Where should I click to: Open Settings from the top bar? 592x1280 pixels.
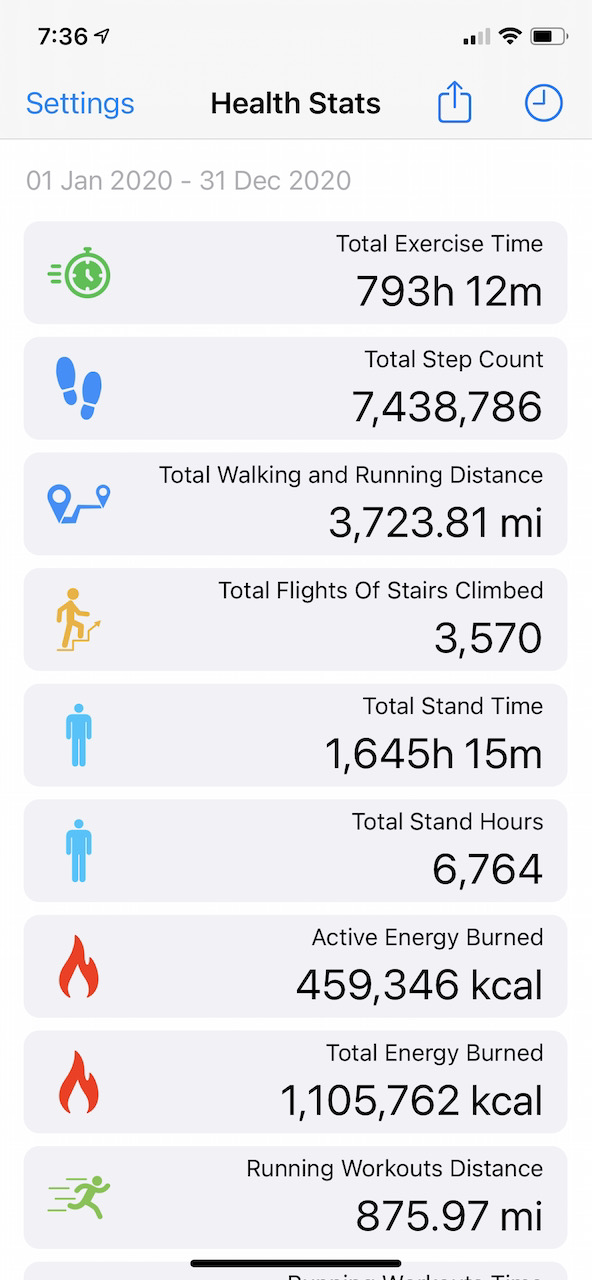pos(80,103)
